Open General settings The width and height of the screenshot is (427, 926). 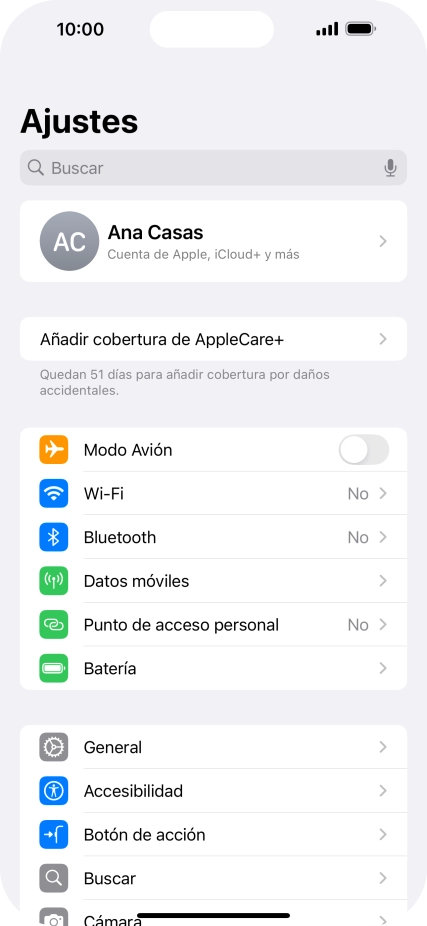(x=213, y=747)
